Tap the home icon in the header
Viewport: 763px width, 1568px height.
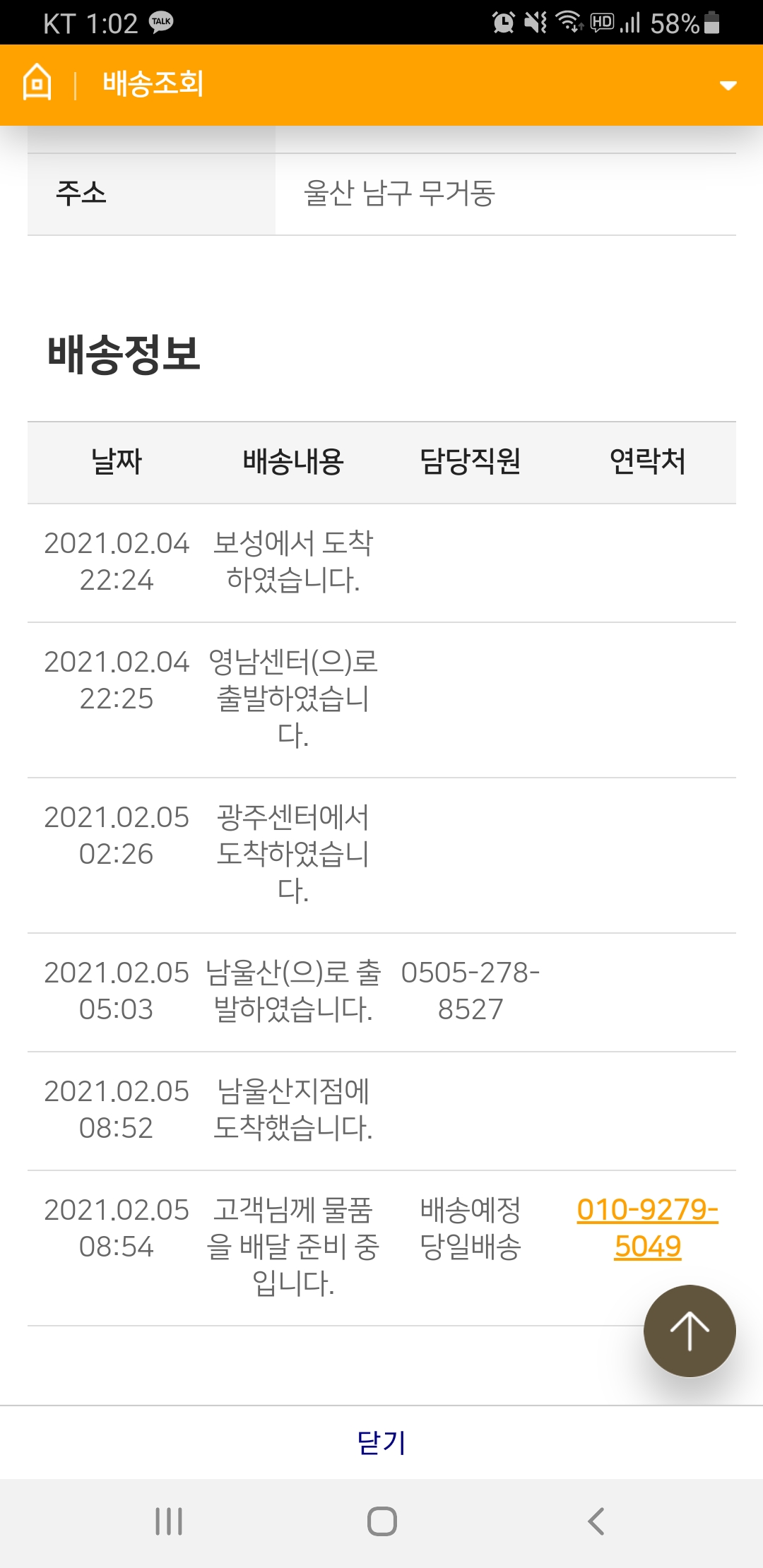(x=37, y=83)
